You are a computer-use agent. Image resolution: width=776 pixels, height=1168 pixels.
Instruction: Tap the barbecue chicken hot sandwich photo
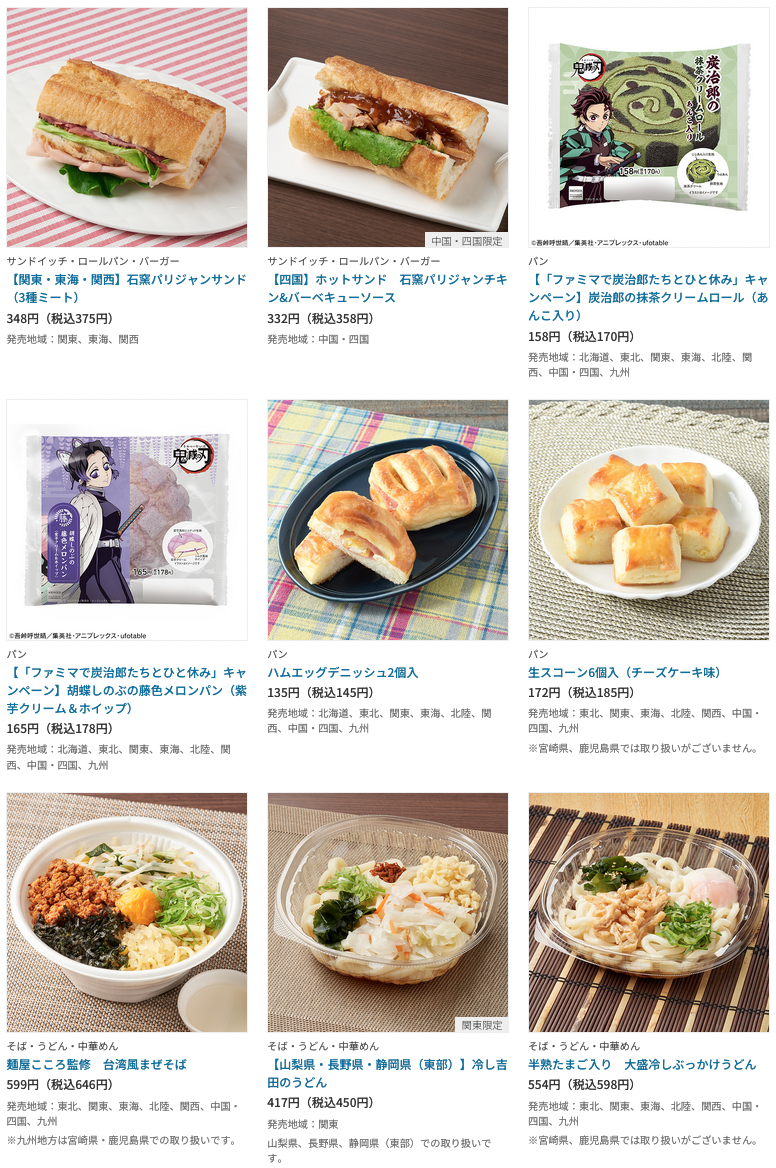point(387,128)
